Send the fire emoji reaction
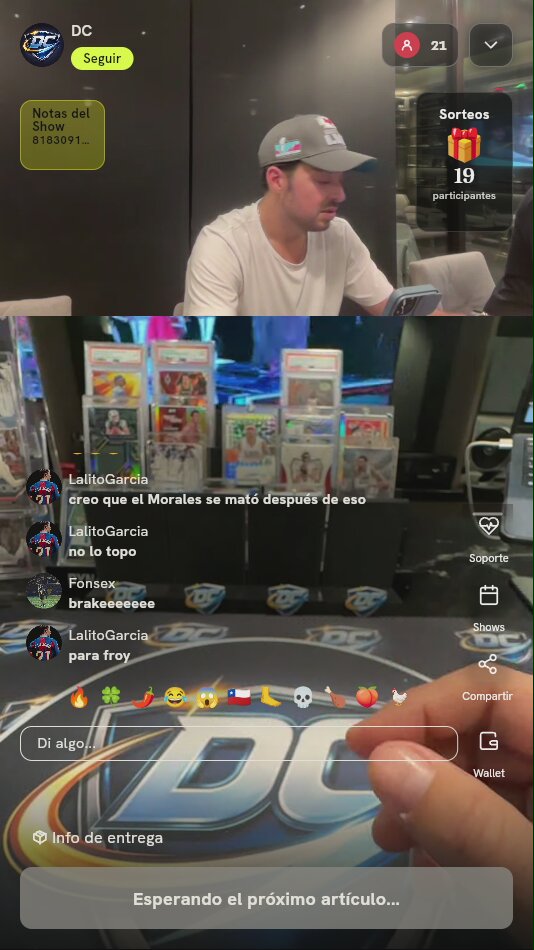 pos(79,697)
